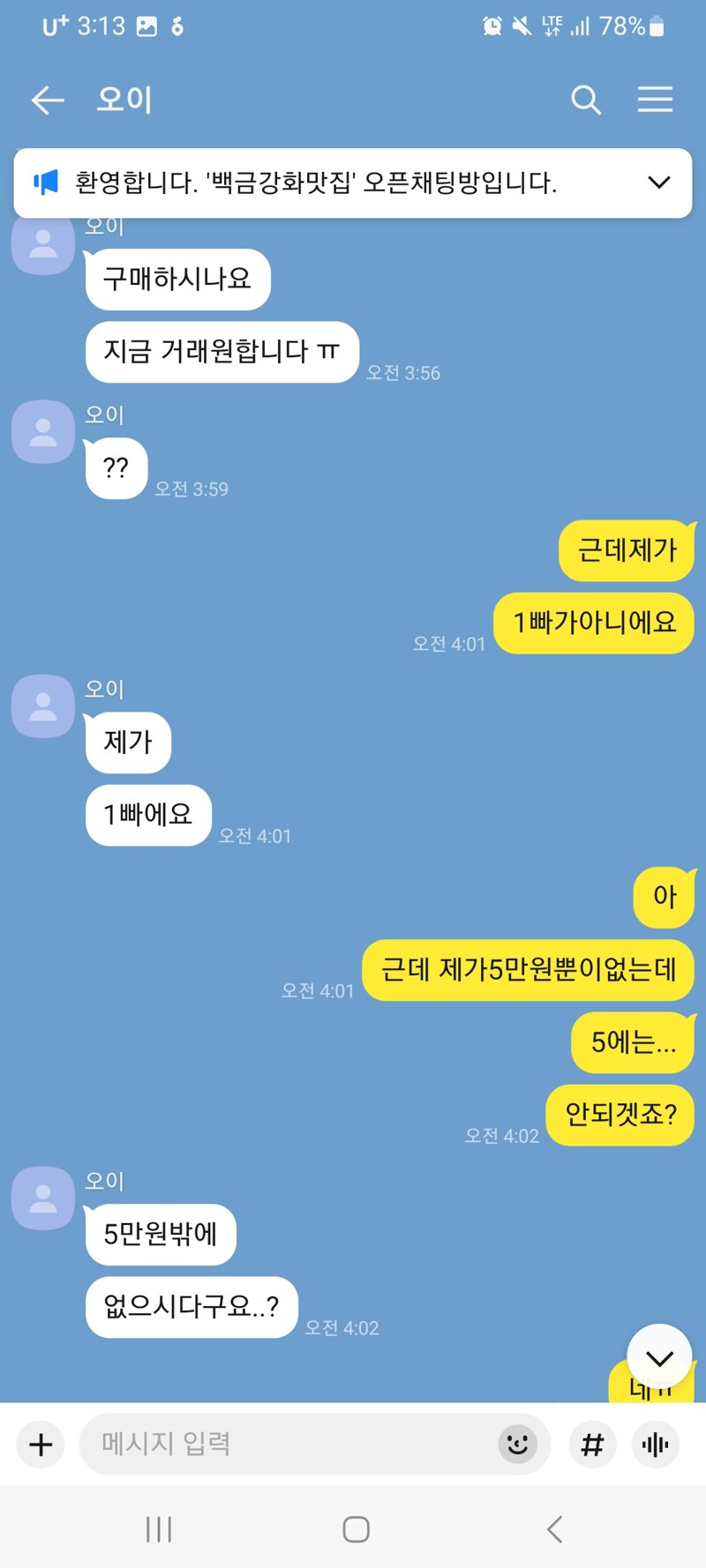Open the chat room hamburger menu
This screenshot has width=706, height=1568.
pos(656,99)
